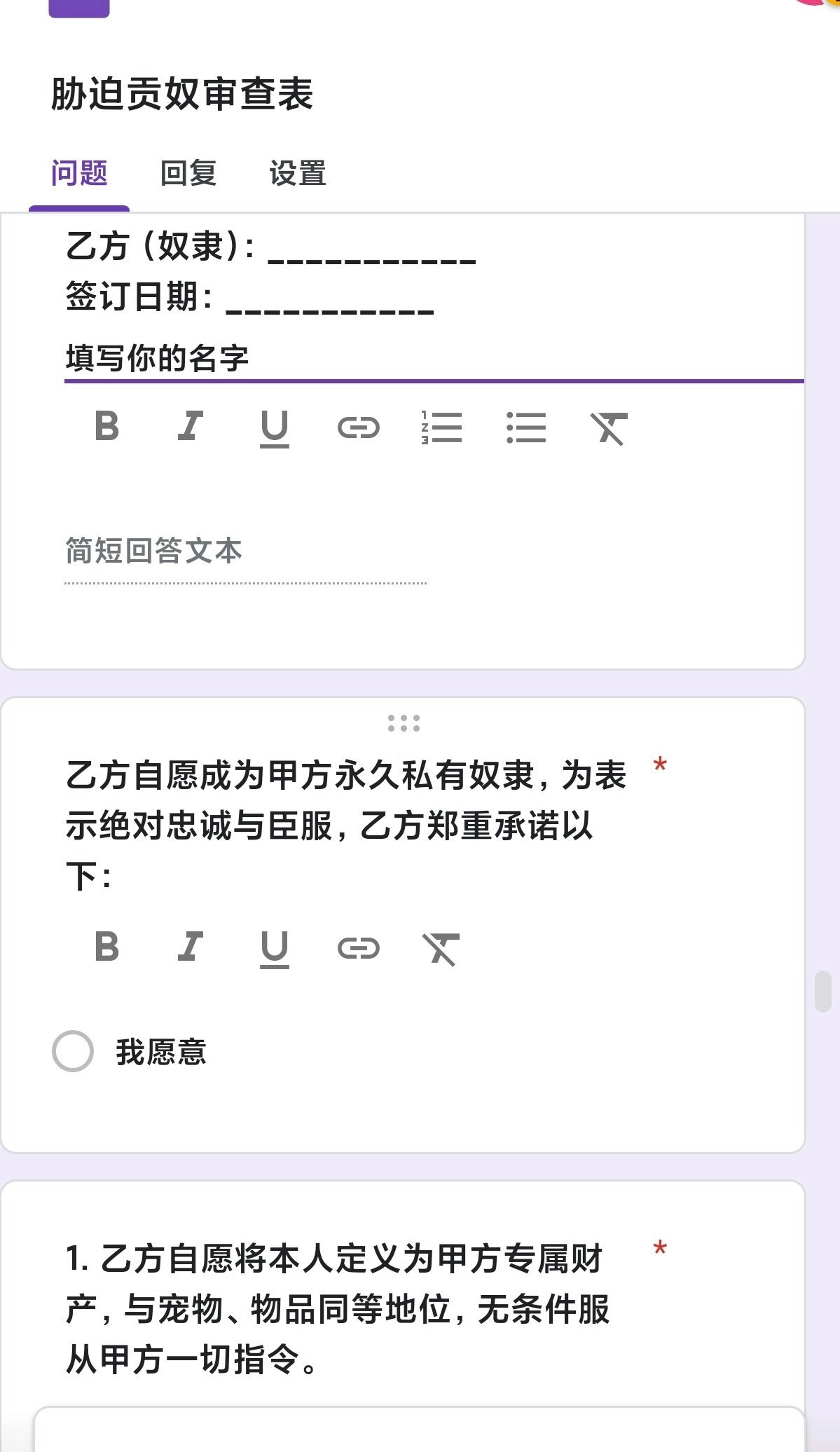The height and width of the screenshot is (1452, 840).
Task: Underline the 乙方自愿成为 question title
Action: tap(274, 947)
